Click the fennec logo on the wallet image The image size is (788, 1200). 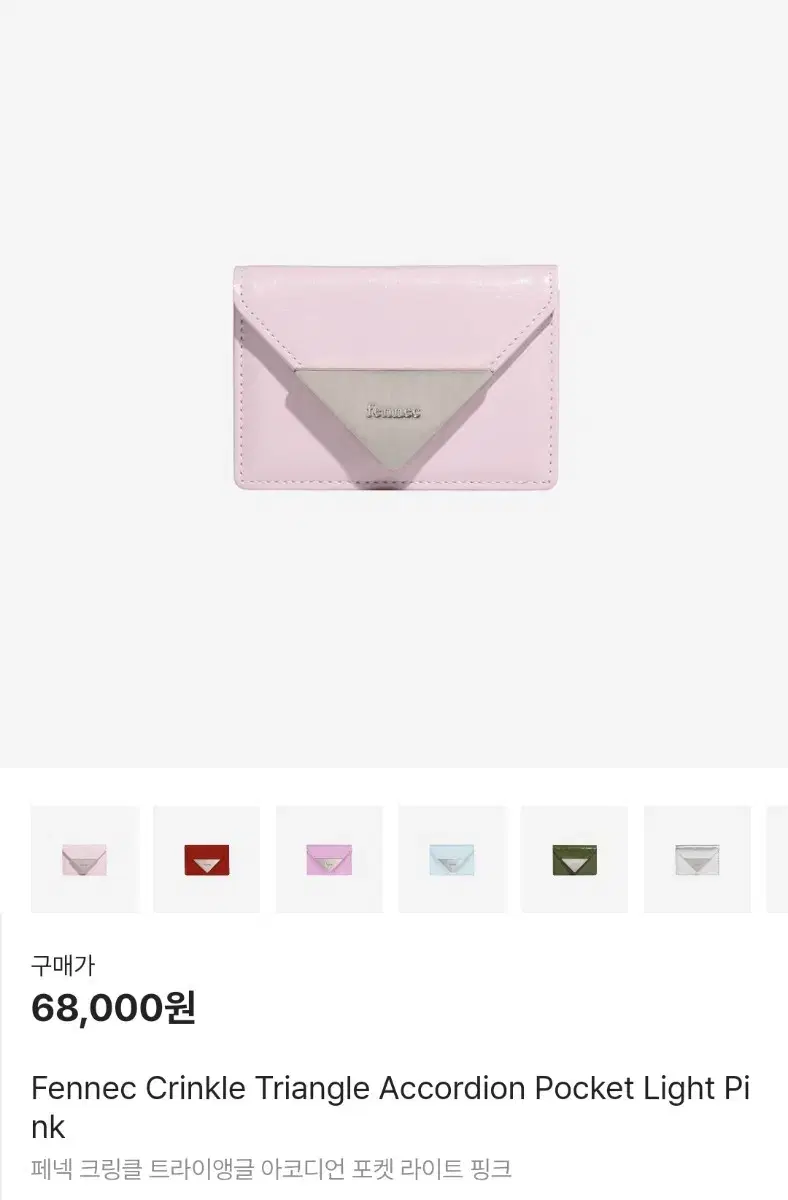tap(395, 409)
